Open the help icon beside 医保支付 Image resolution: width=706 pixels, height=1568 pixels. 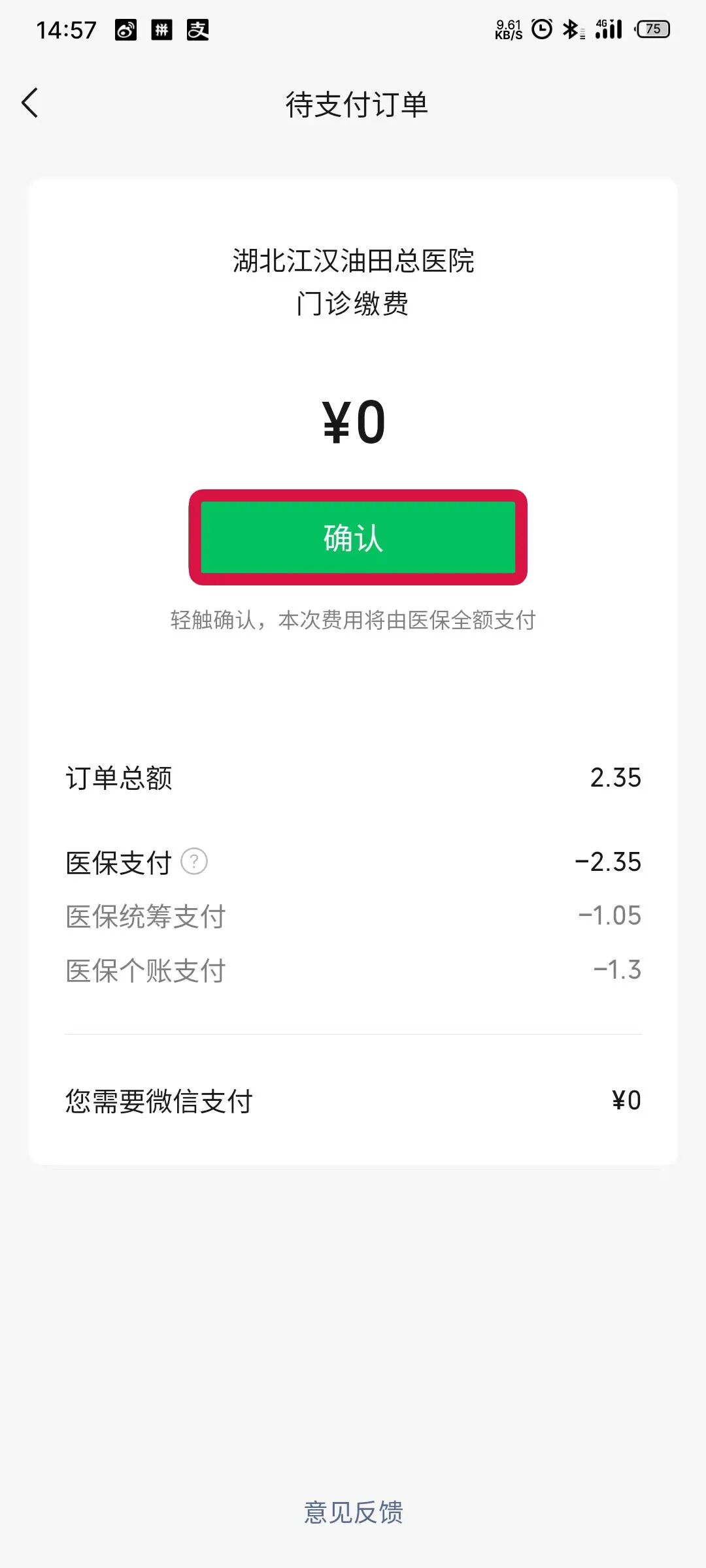[194, 861]
